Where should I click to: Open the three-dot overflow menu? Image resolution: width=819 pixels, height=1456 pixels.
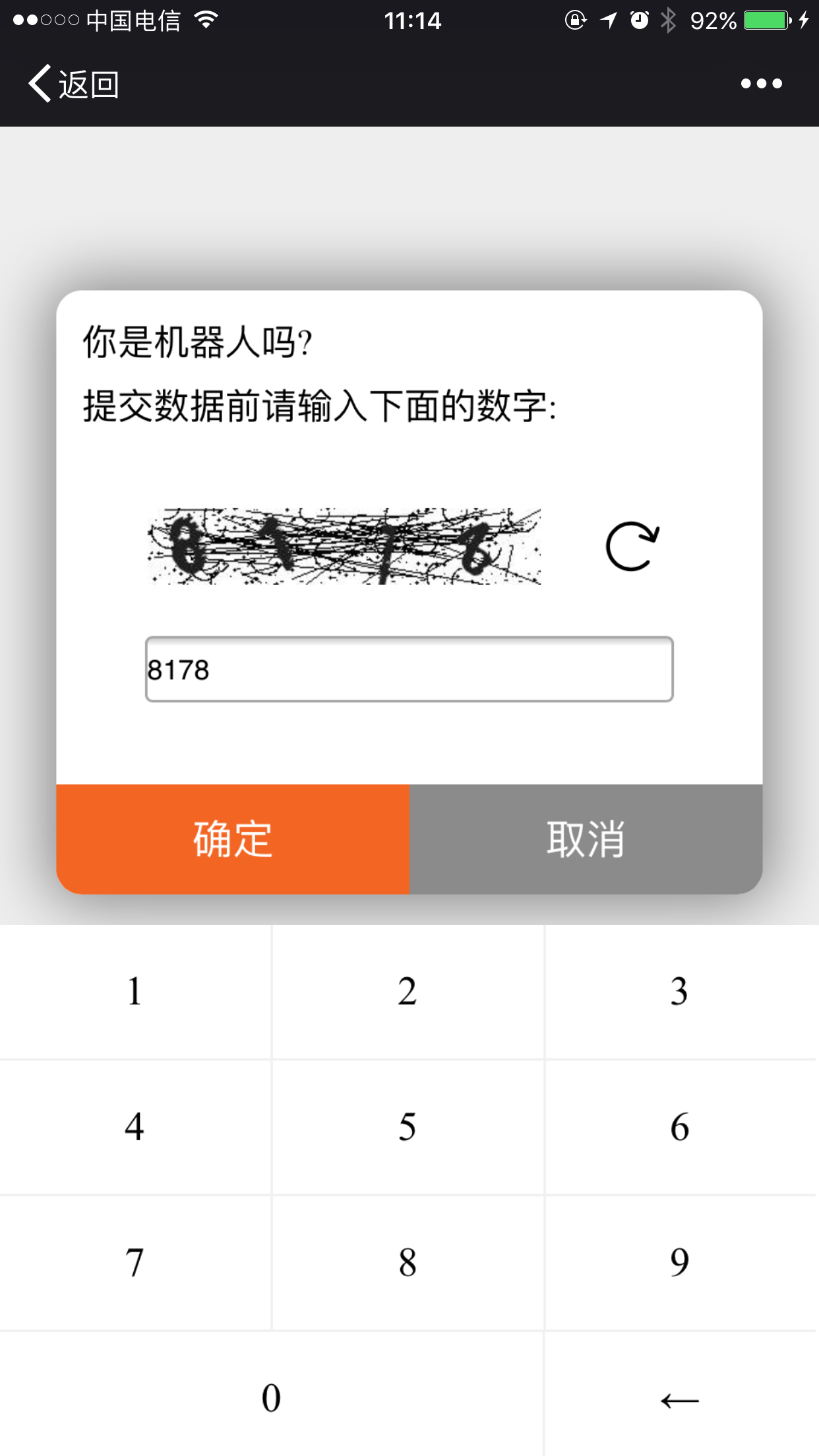761,84
